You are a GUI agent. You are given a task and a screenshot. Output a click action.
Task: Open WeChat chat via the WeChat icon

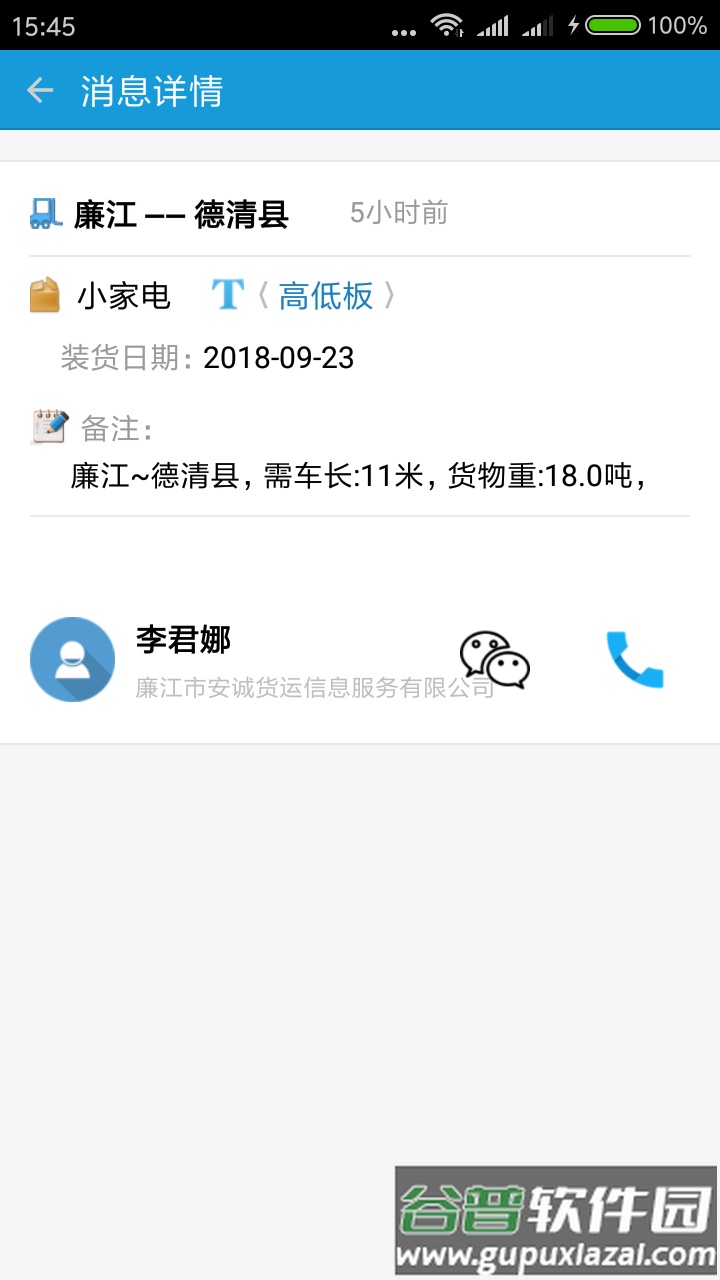click(x=495, y=659)
